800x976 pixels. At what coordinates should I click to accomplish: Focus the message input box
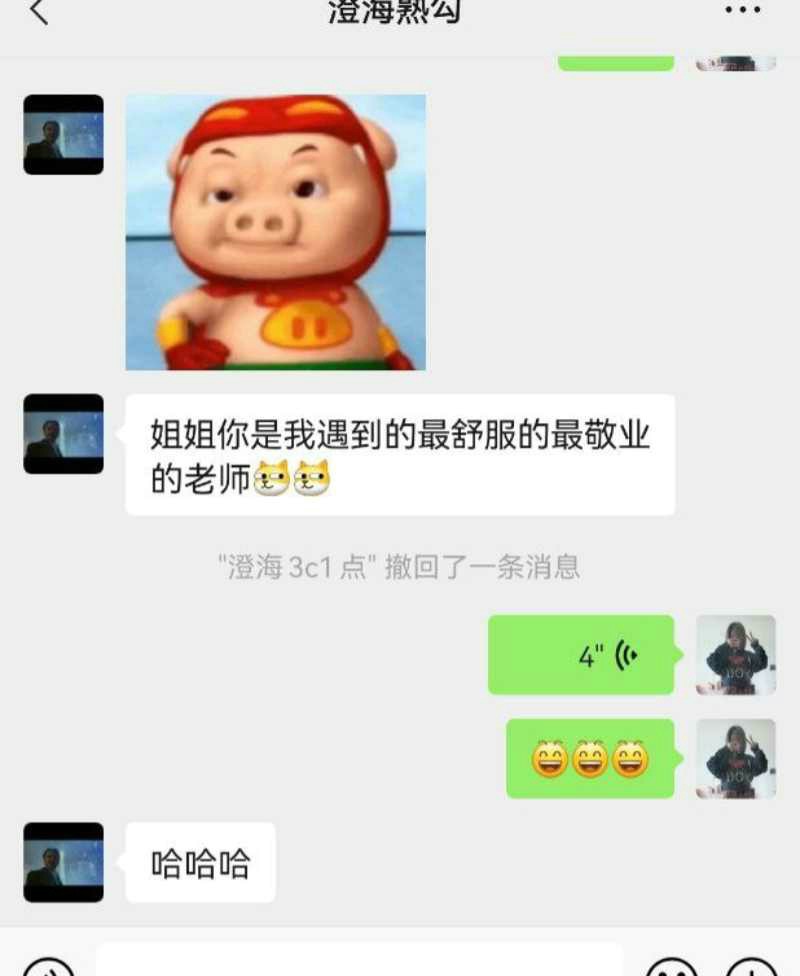pyautogui.click(x=360, y=962)
